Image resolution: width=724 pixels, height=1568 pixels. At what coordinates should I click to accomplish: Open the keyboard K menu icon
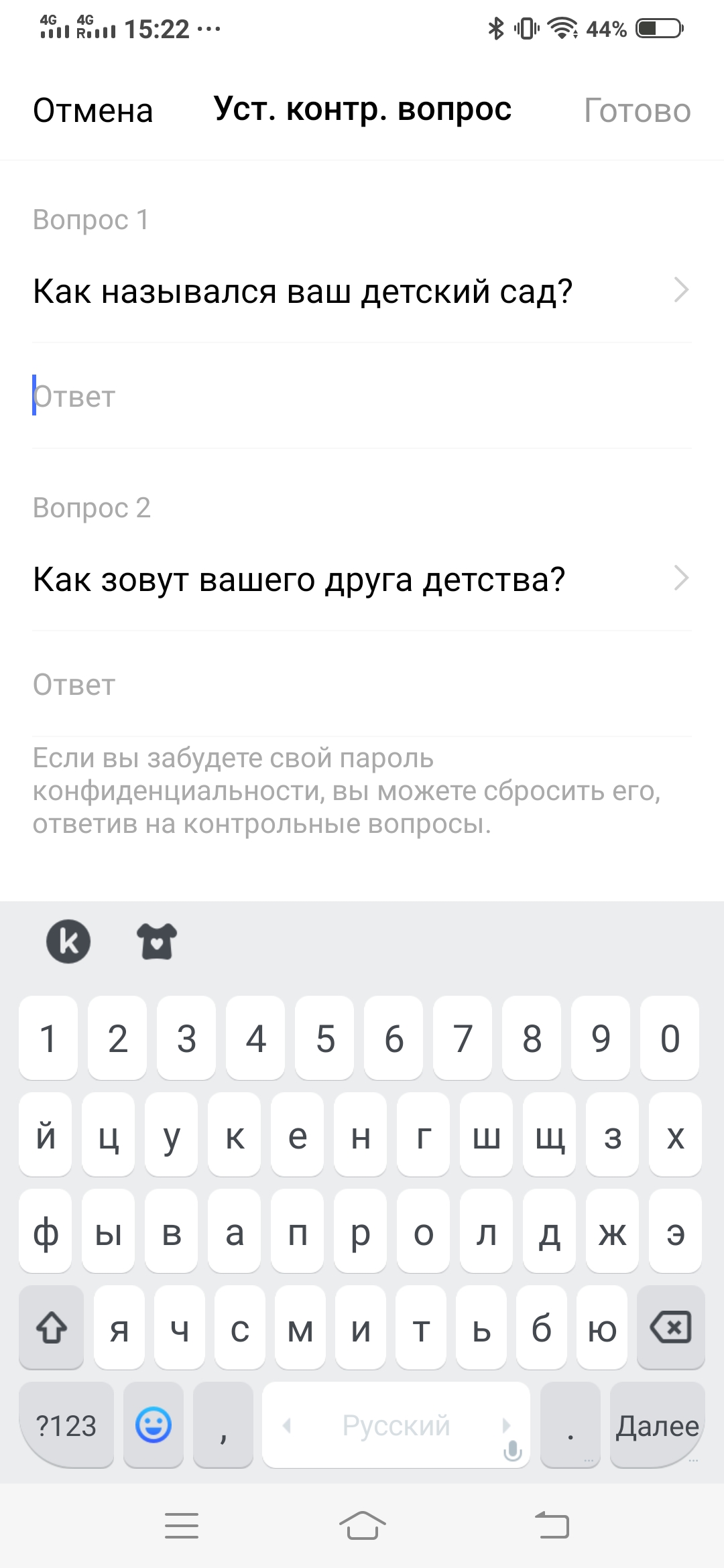(x=68, y=941)
